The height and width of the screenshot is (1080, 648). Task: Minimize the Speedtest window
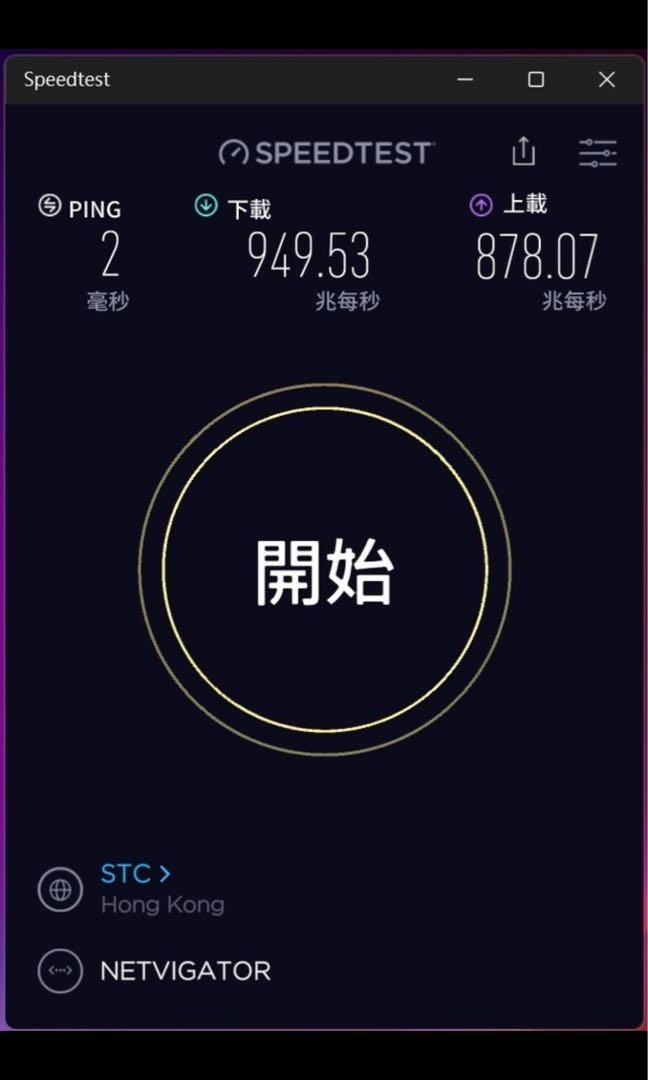465,80
